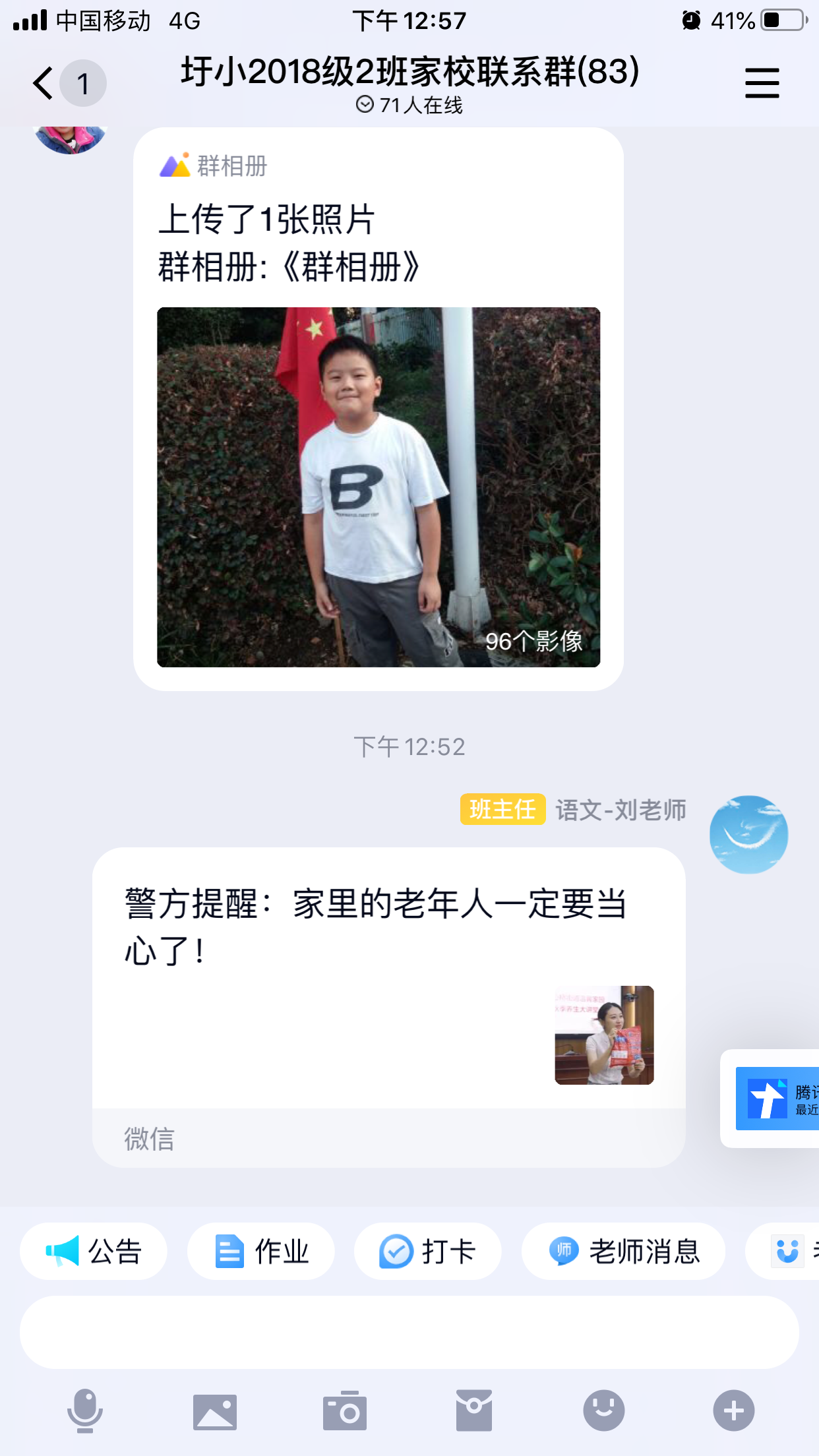Open the 公告 announcements chip
Screen dimensions: 819x1456
tap(94, 1251)
